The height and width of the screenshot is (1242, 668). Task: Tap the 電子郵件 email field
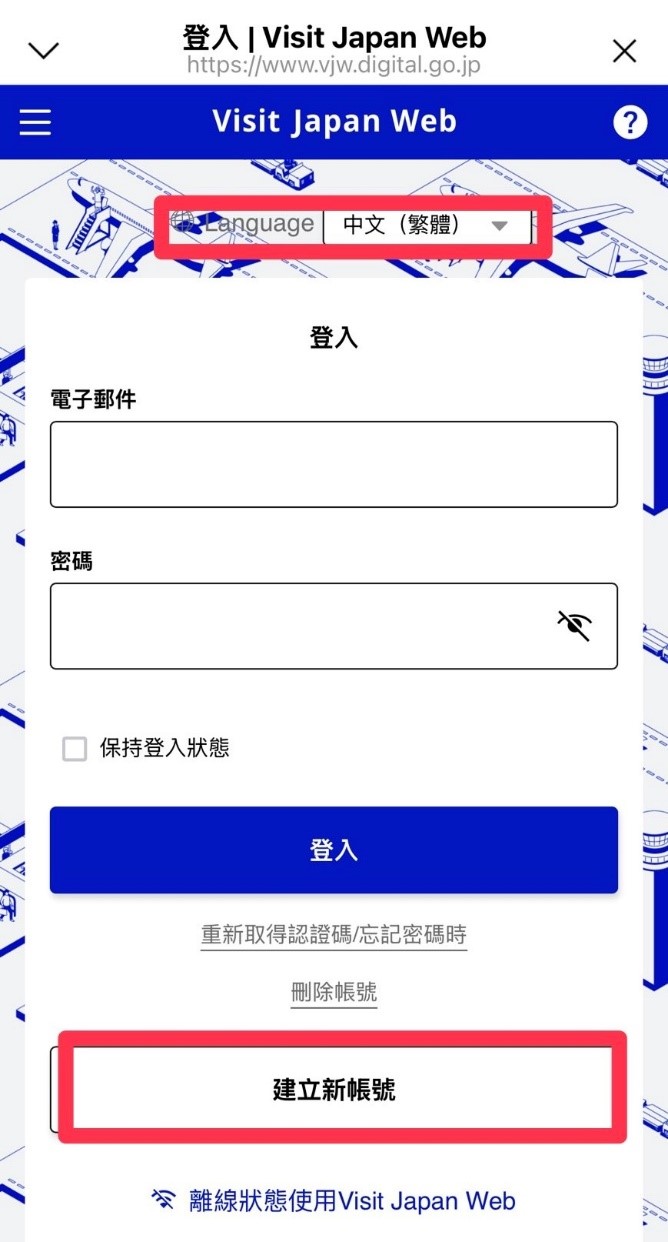333,464
